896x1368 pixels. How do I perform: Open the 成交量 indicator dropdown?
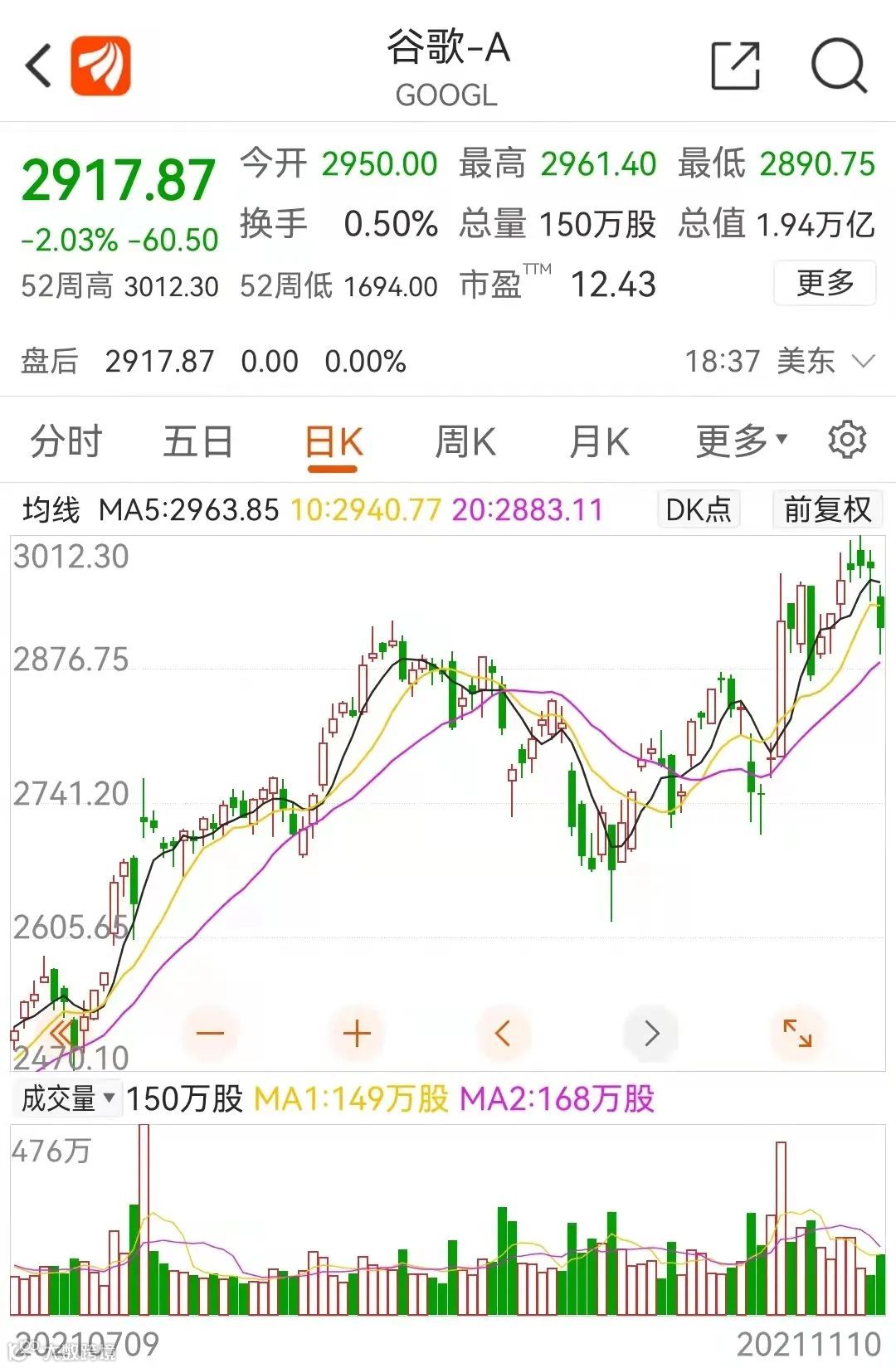tap(68, 1099)
